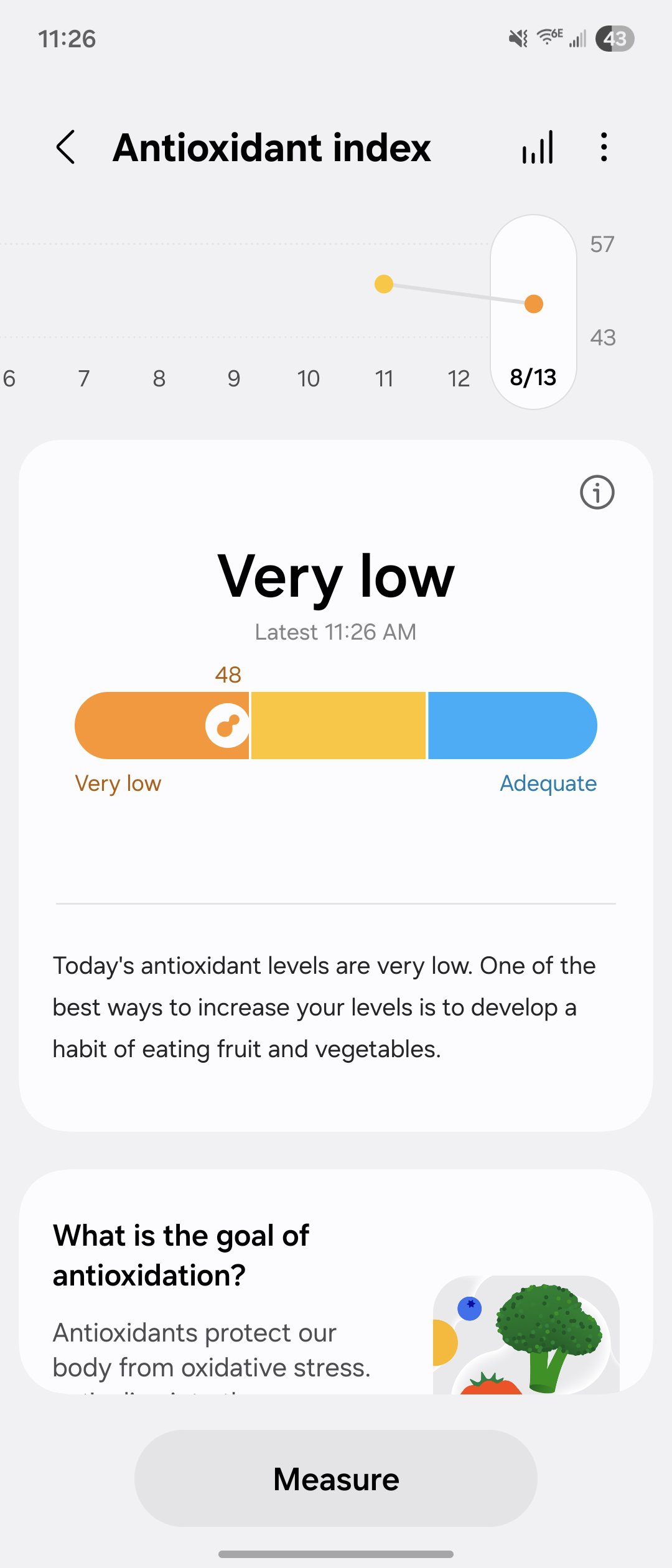The image size is (672, 1568).
Task: Open the more options menu
Action: tap(604, 147)
